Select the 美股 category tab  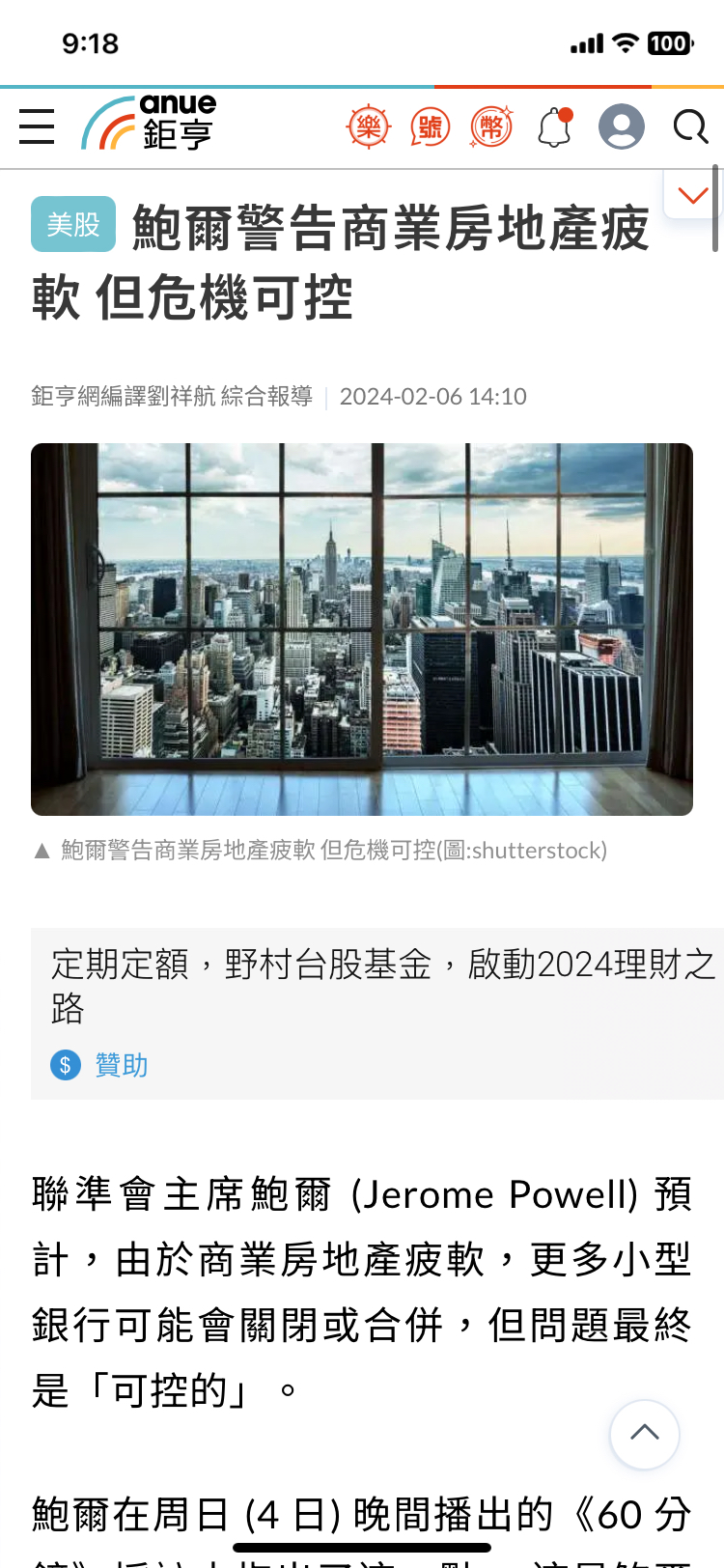[72, 222]
